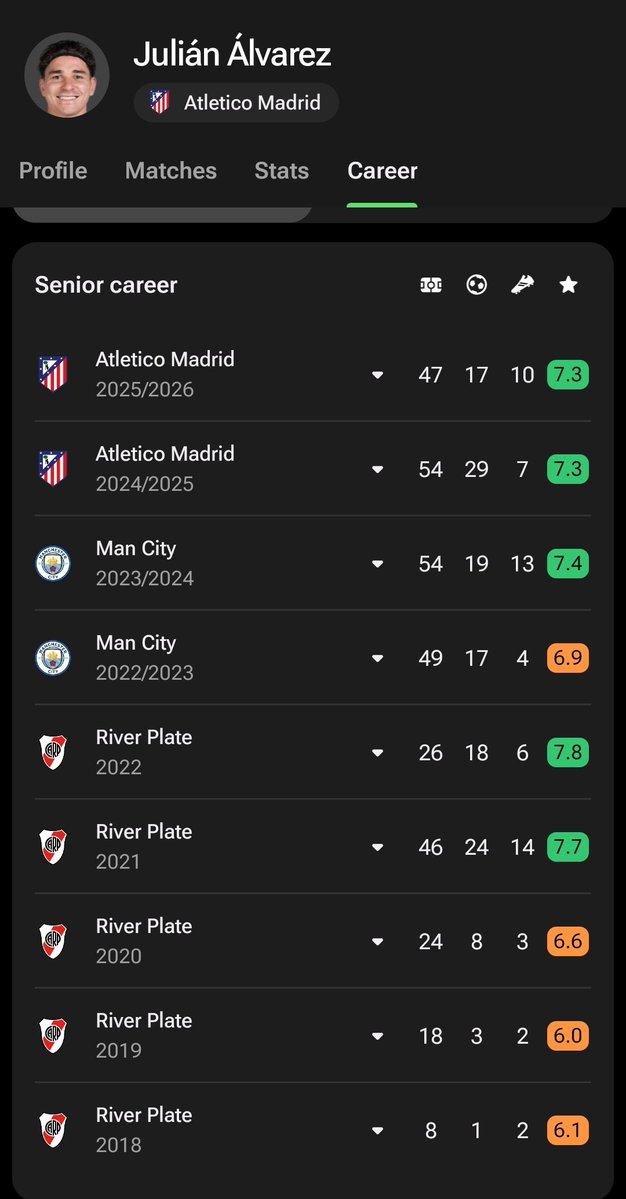Expand the Atletico Madrid 2025/2026 season row

point(378,375)
